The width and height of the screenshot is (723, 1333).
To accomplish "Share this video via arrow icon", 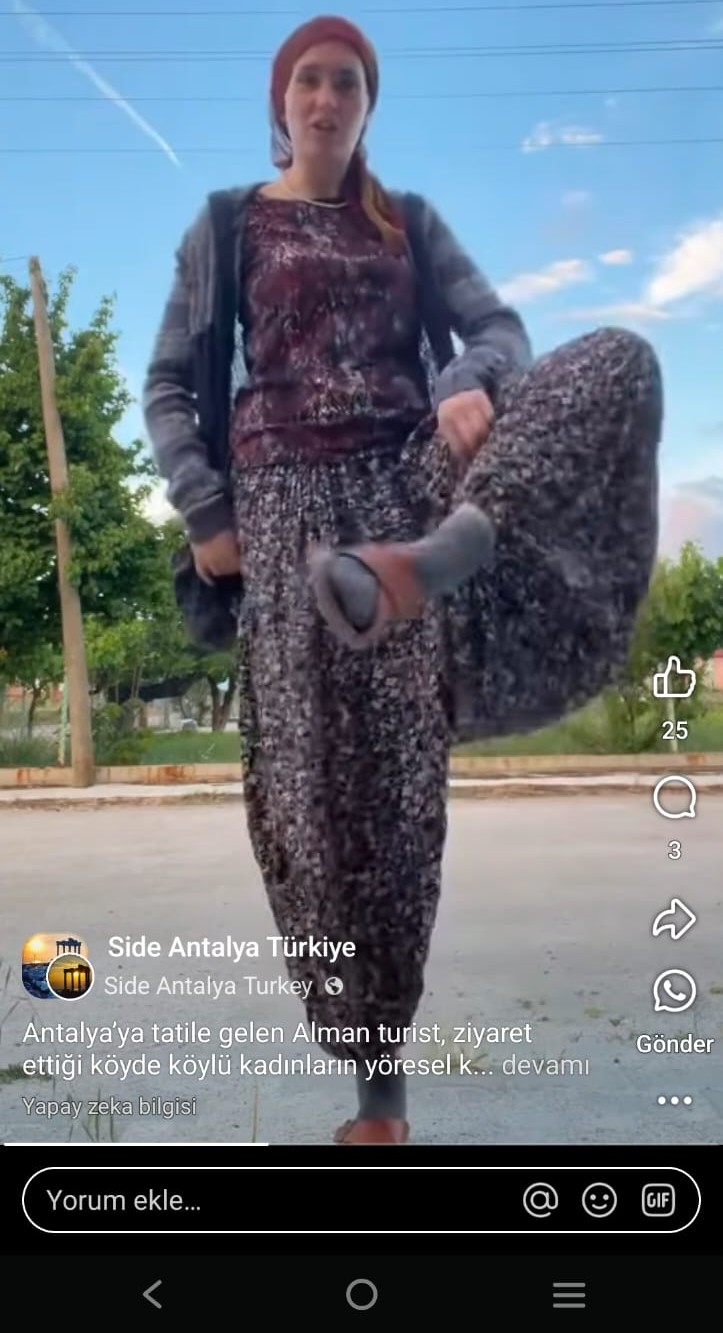I will pos(674,919).
